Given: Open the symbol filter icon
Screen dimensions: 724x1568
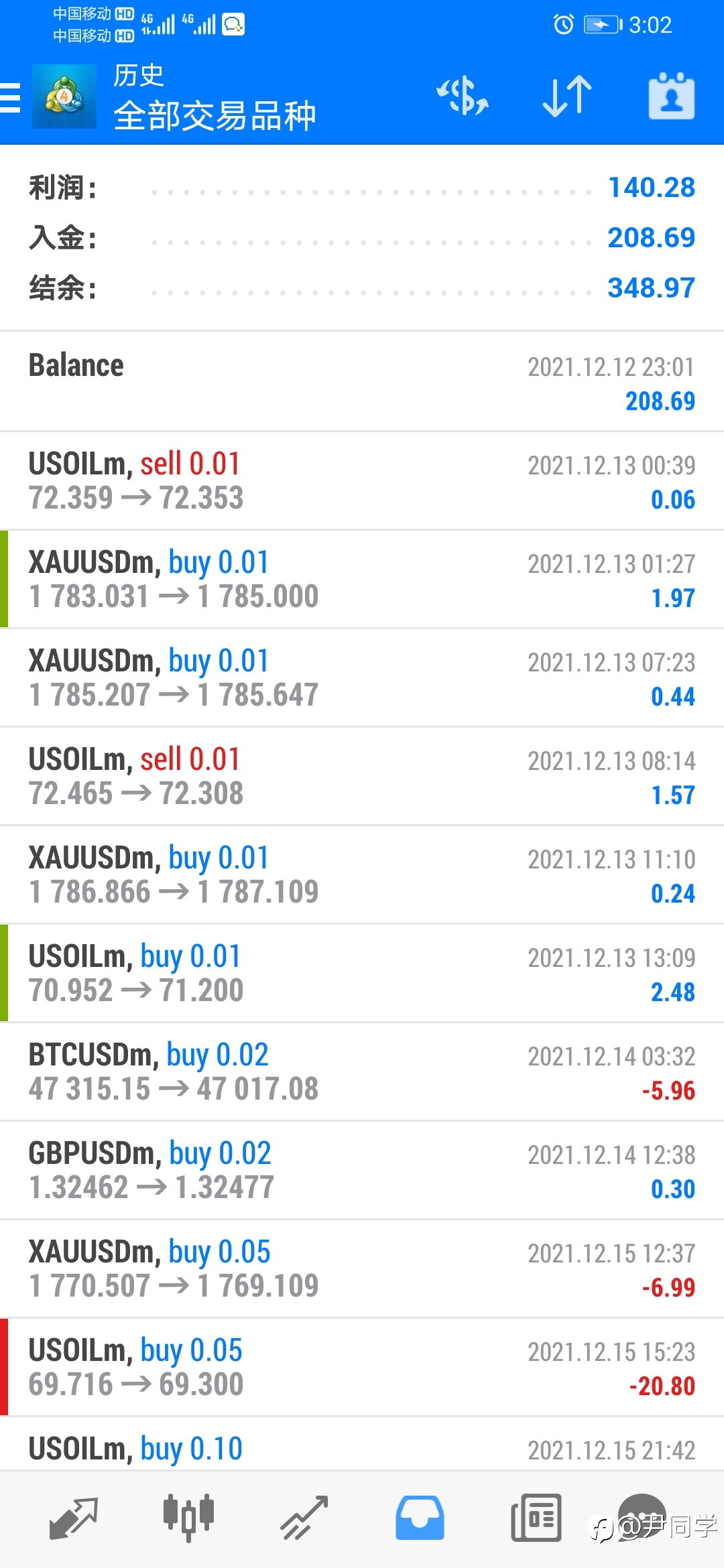Looking at the screenshot, I should [463, 96].
